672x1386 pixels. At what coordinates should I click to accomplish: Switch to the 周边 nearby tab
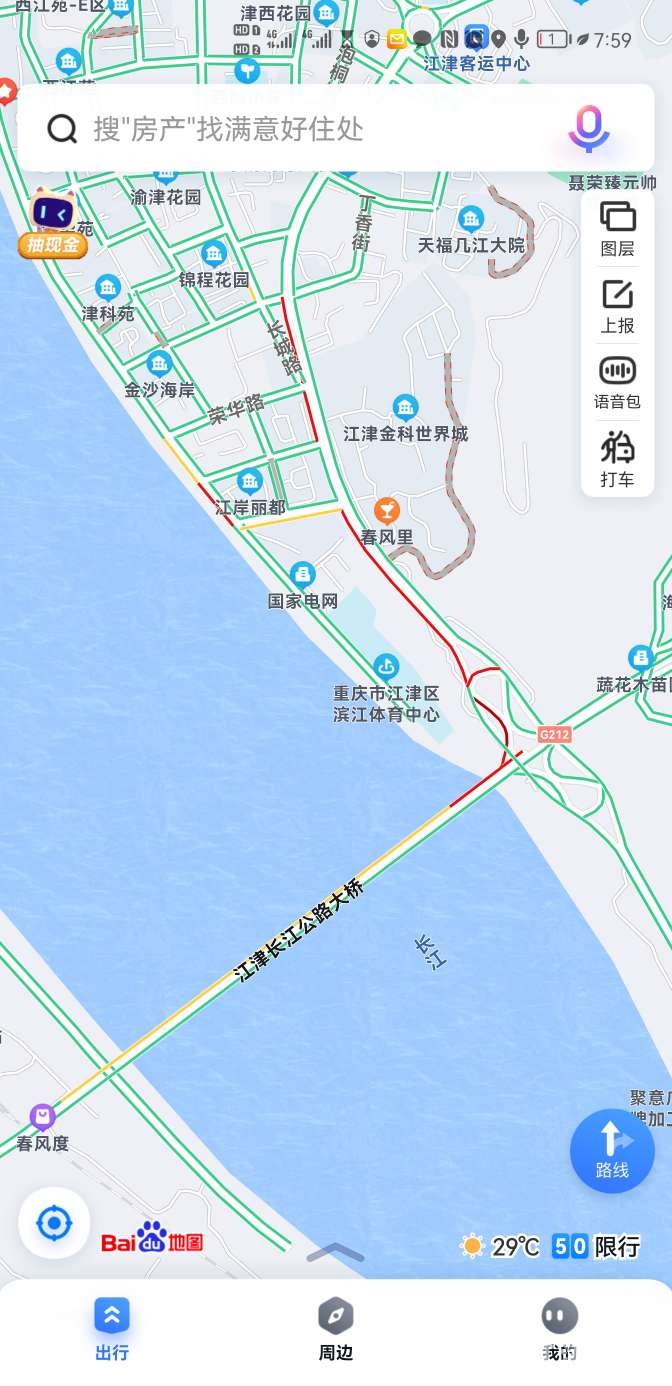(336, 1330)
